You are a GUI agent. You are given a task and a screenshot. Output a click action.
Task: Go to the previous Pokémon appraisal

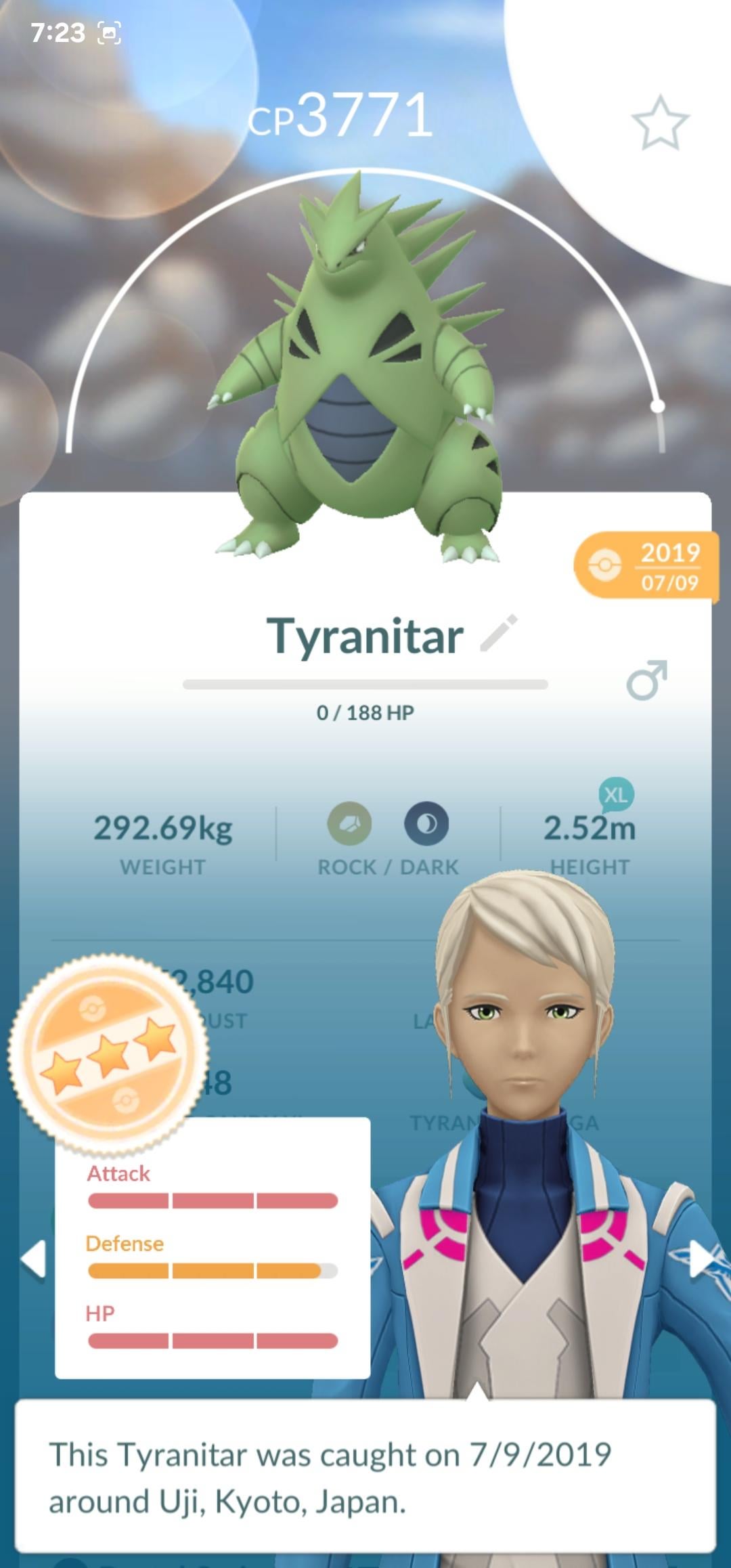[33, 1259]
